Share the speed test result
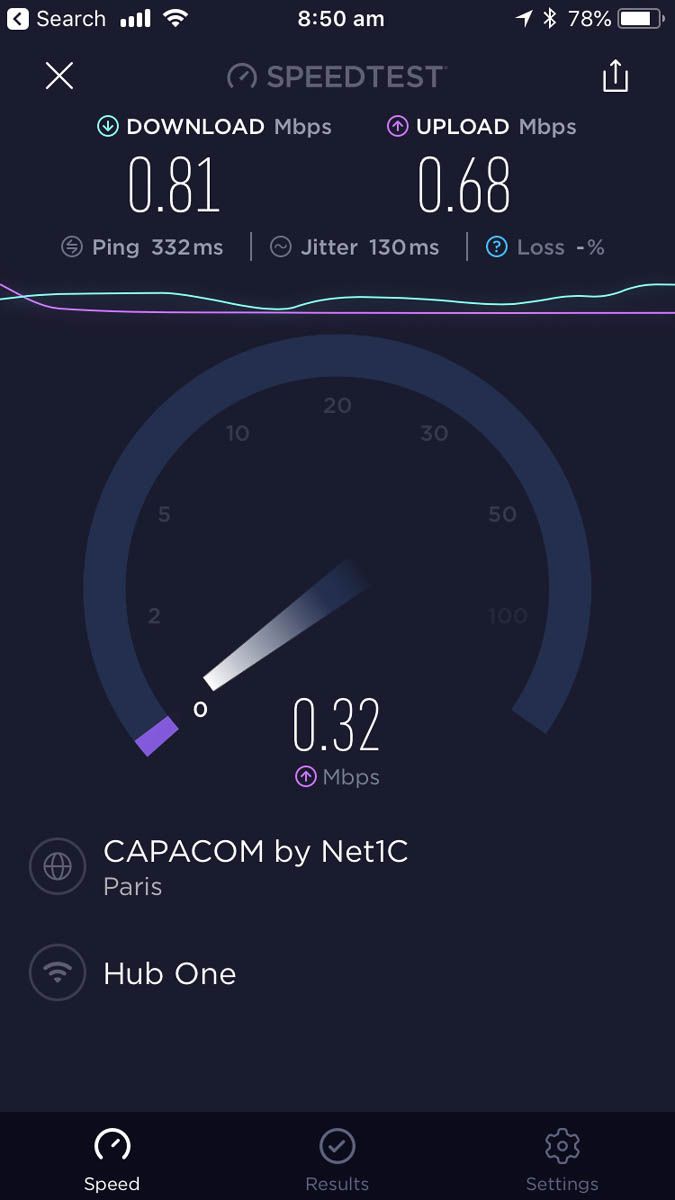Screen dimensions: 675x1200 [x=615, y=76]
